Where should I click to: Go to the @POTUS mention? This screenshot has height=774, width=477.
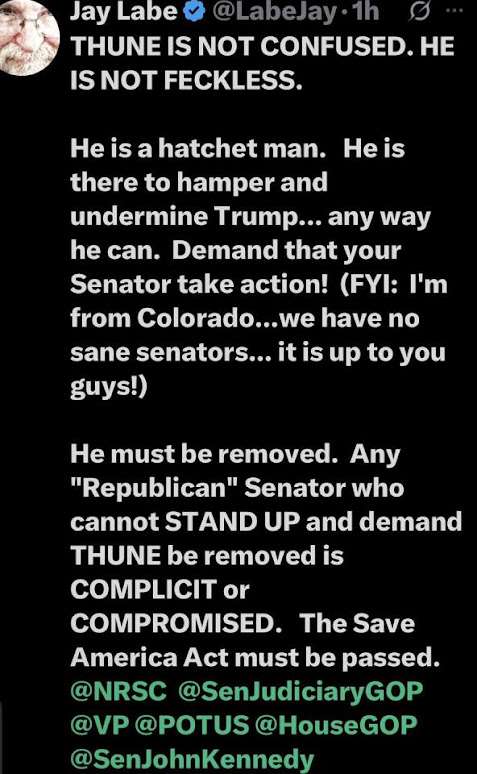192,725
